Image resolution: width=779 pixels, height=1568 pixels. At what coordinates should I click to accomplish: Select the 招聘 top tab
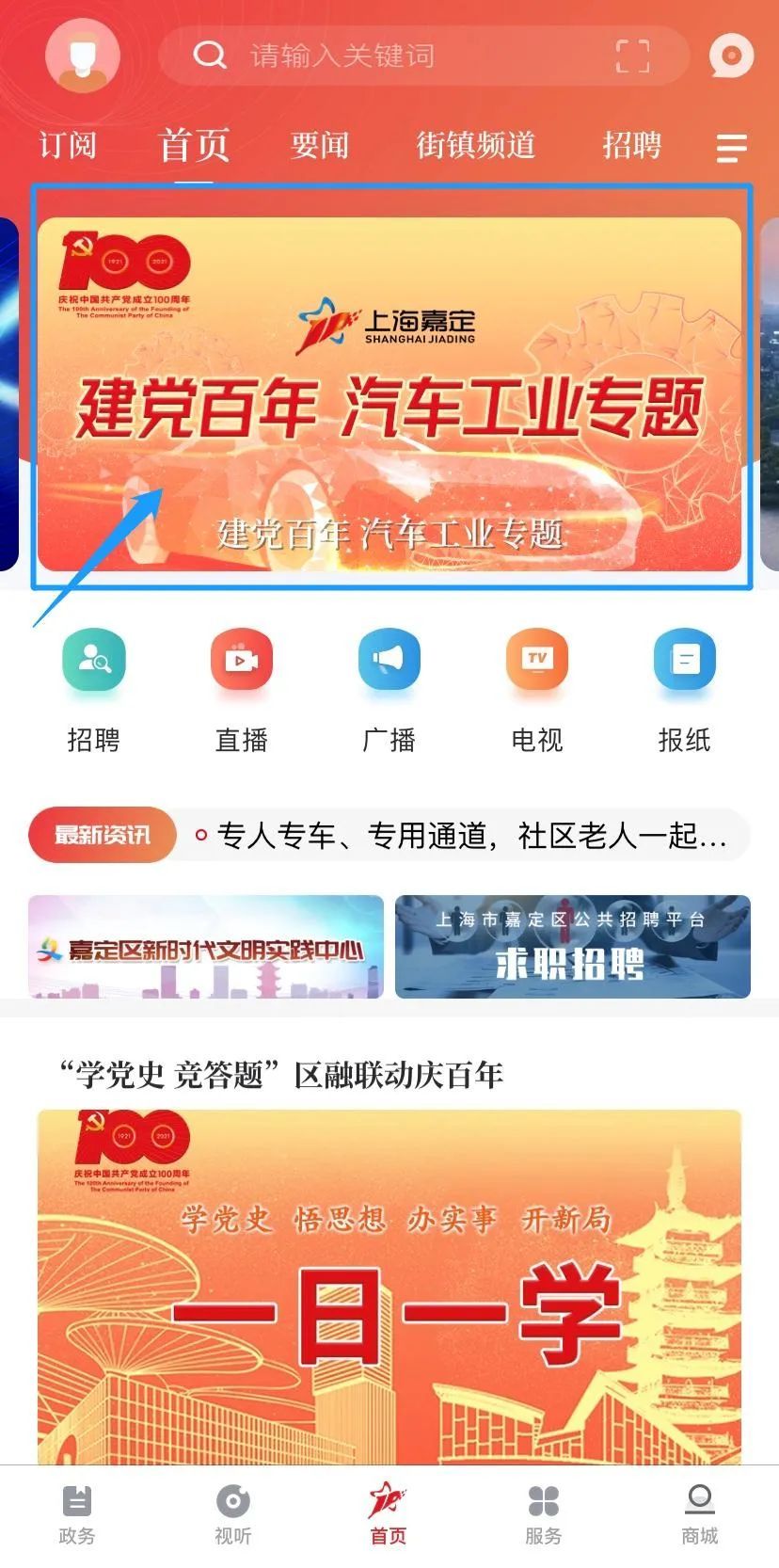tap(631, 145)
